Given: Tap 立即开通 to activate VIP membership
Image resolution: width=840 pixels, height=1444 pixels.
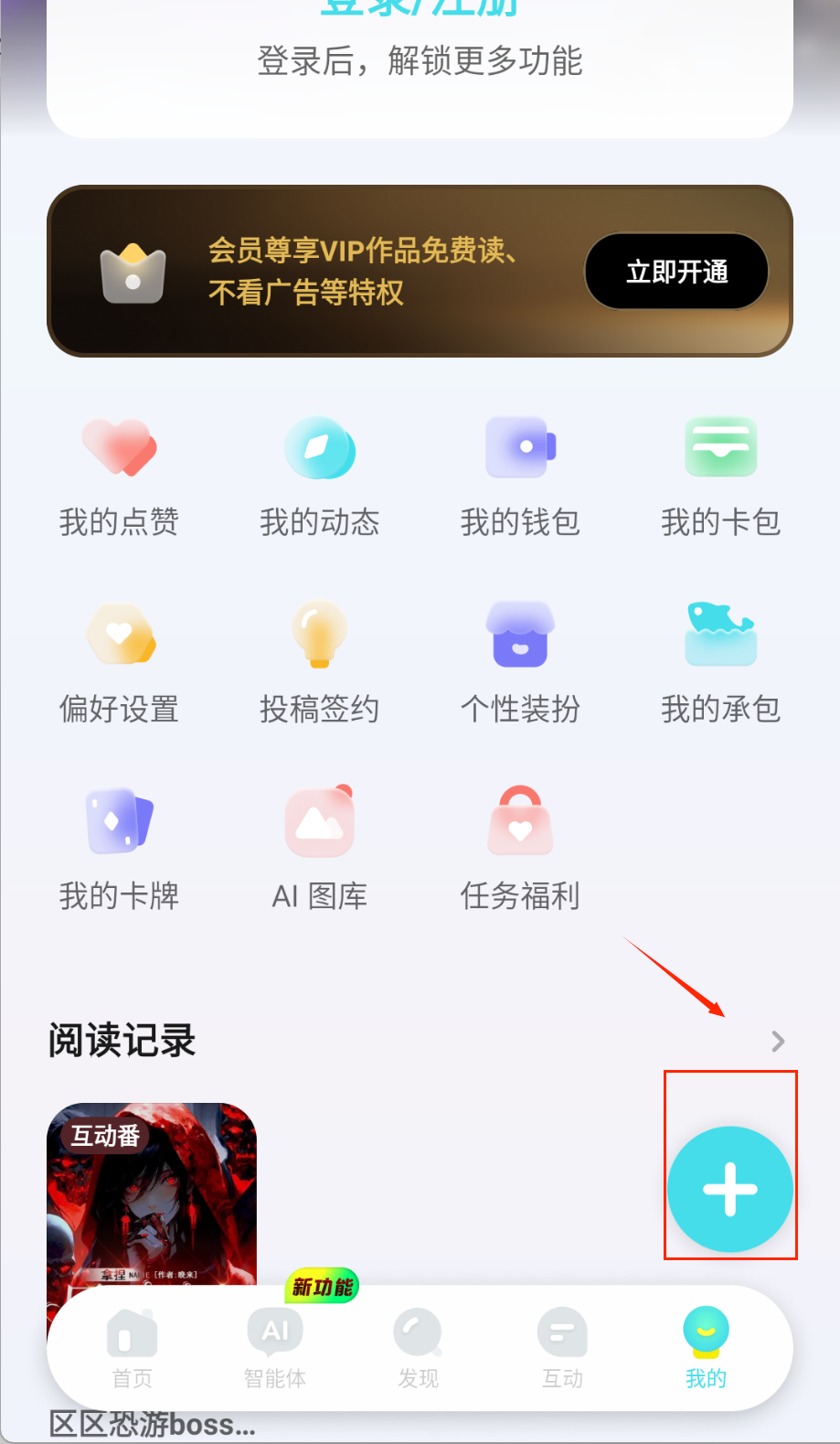Looking at the screenshot, I should point(675,272).
